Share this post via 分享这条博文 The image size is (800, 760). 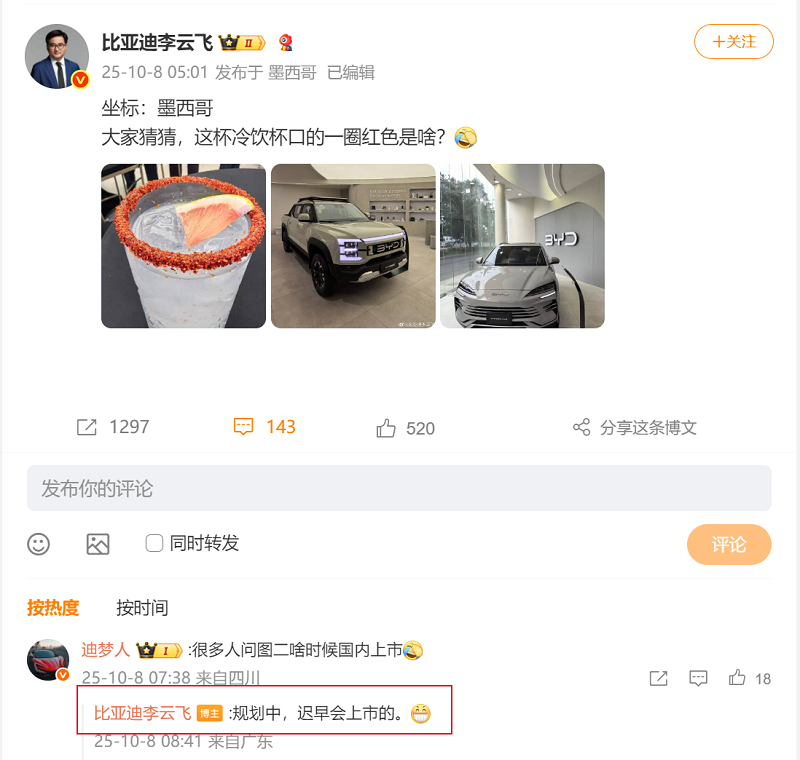[x=635, y=428]
